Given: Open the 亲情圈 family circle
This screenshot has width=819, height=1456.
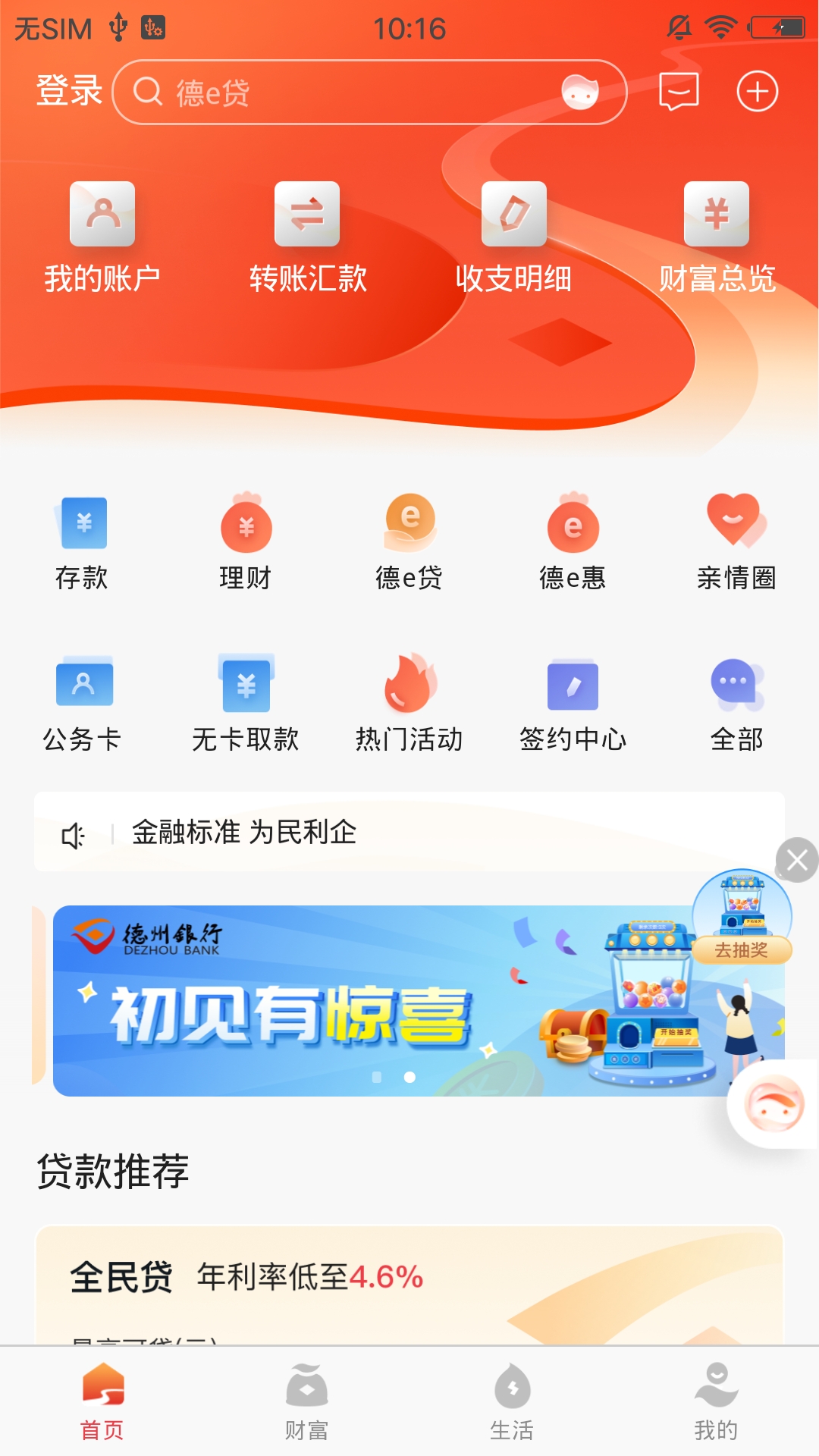Looking at the screenshot, I should pyautogui.click(x=736, y=540).
